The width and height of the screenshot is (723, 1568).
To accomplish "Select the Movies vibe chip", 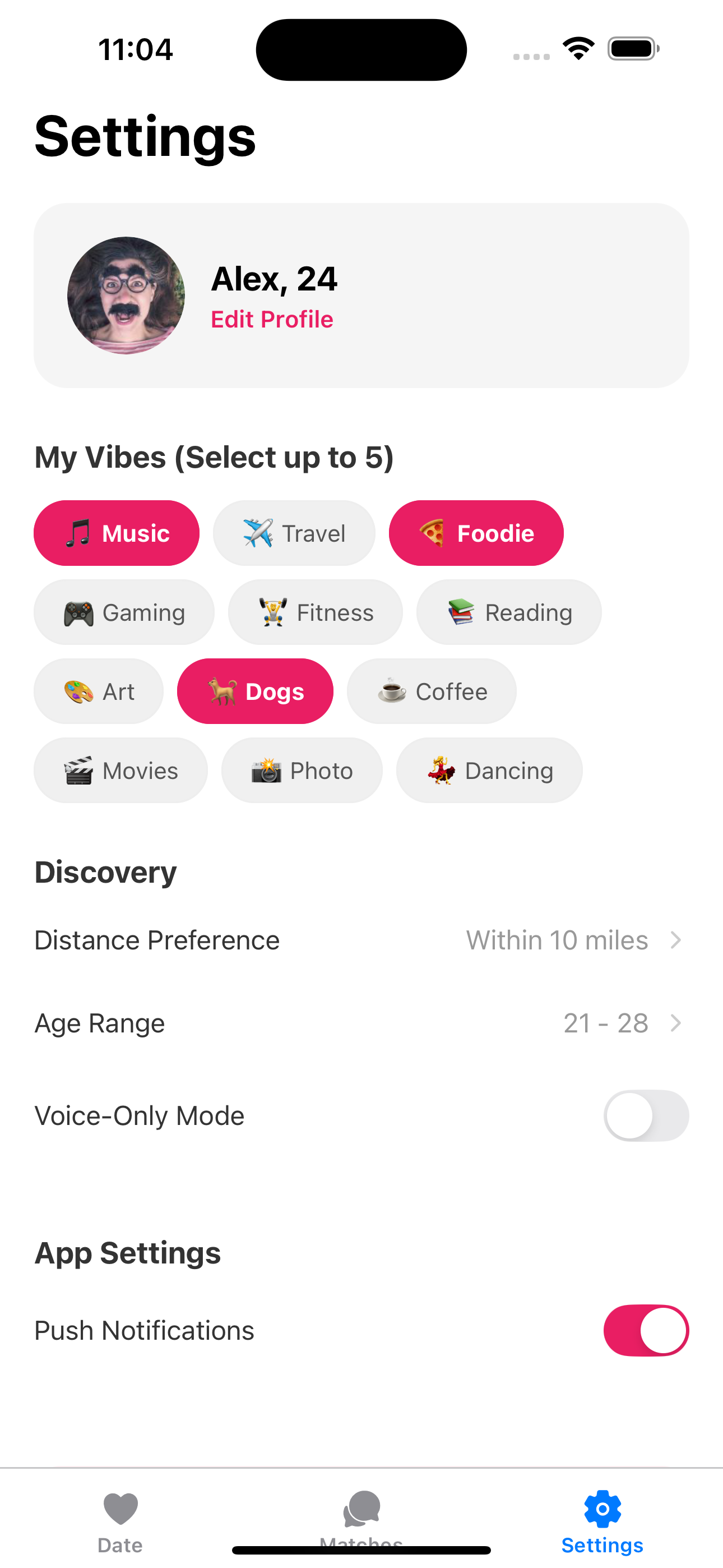I will click(x=121, y=771).
